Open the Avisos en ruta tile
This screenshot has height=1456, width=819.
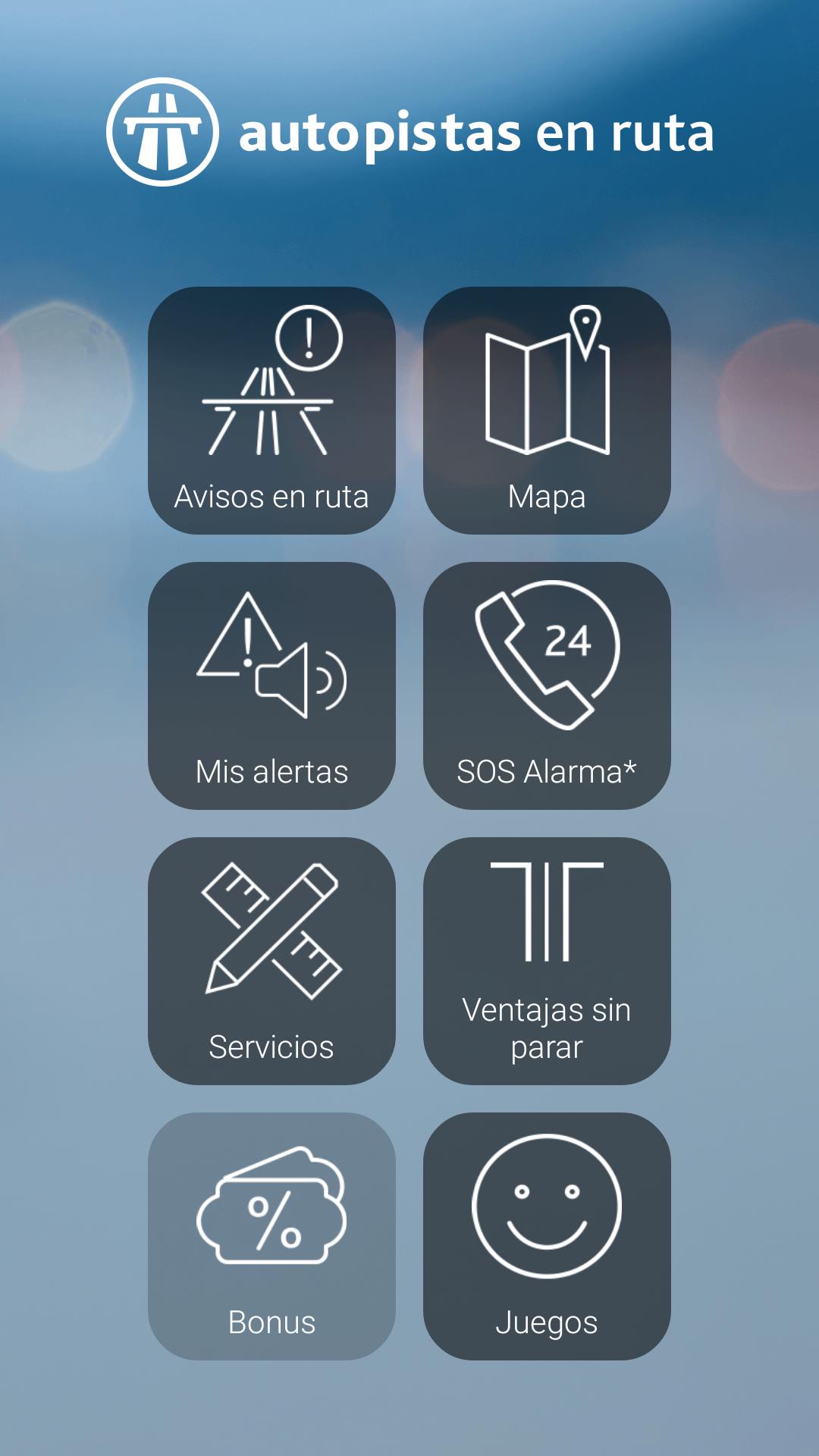coord(271,409)
